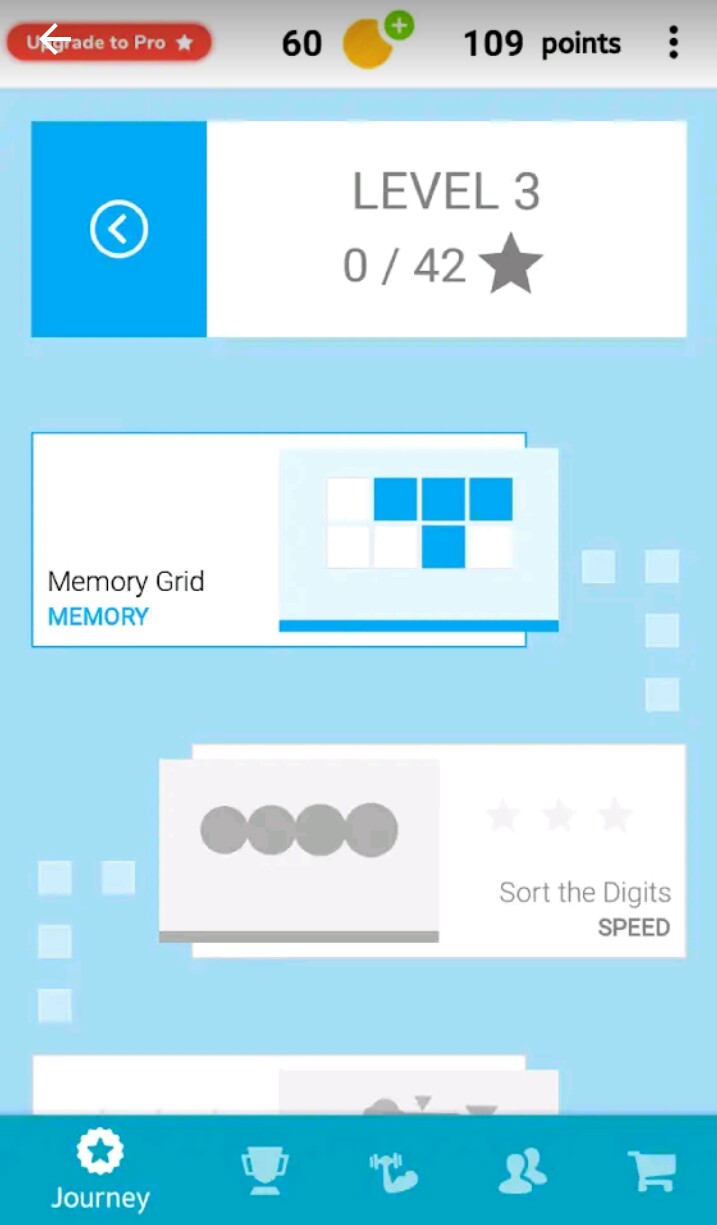
Task: Open the trophy achievements tab
Action: 265,1170
